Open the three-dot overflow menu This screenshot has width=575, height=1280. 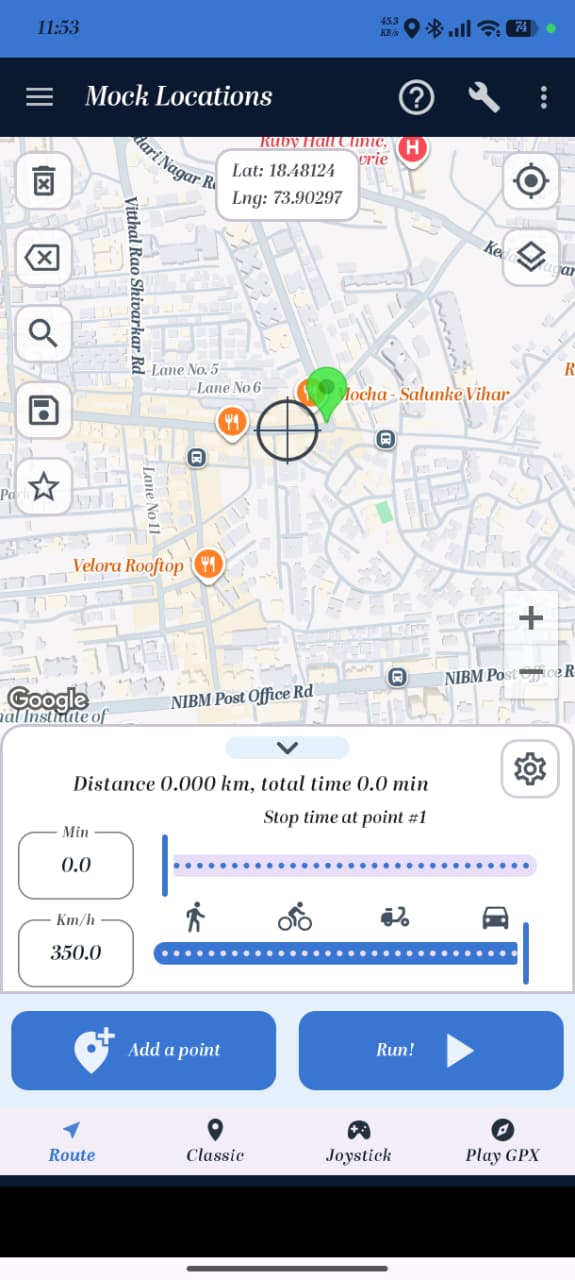[x=544, y=97]
